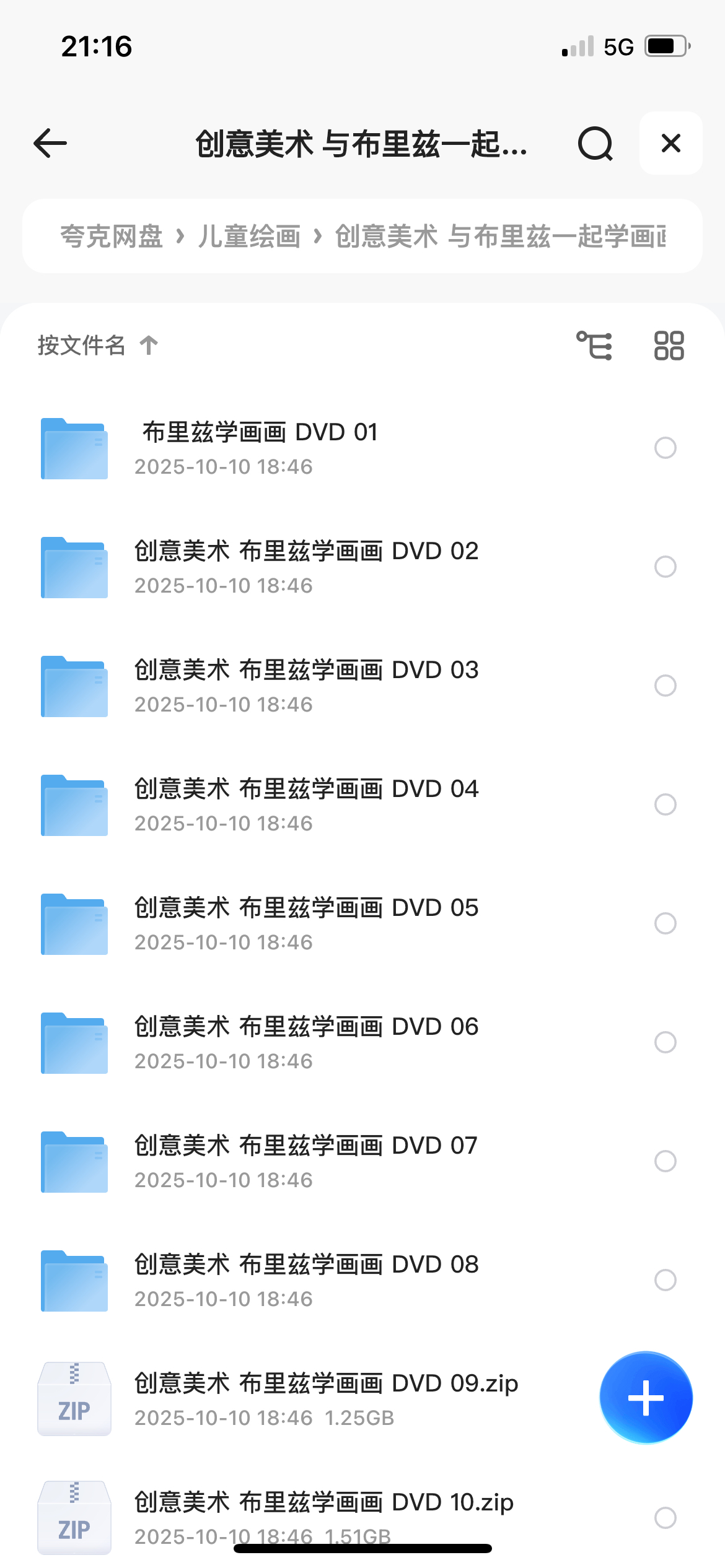725x1568 pixels.
Task: Open the DVD 04 folder
Action: pos(306,804)
